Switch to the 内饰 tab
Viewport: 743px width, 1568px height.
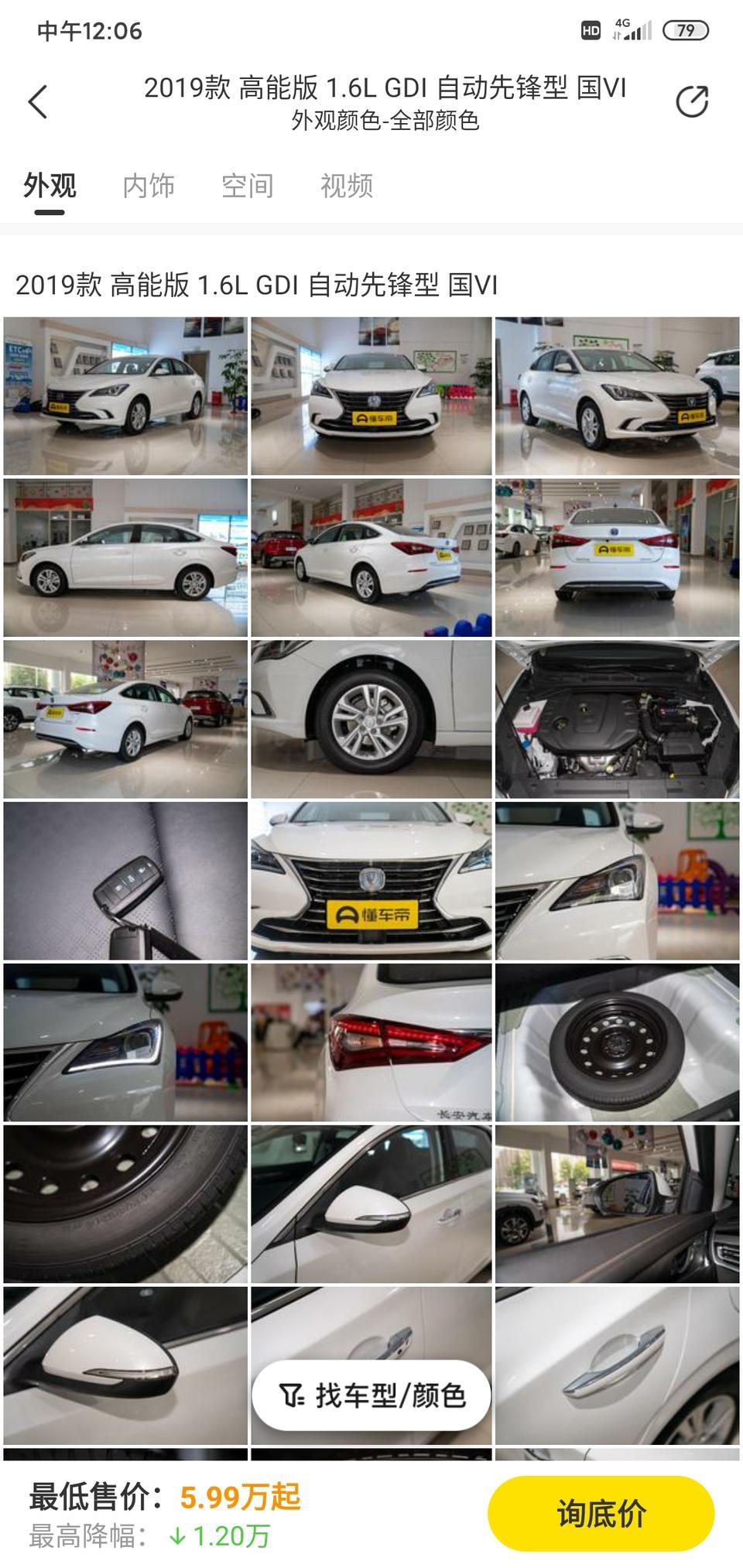(x=149, y=186)
